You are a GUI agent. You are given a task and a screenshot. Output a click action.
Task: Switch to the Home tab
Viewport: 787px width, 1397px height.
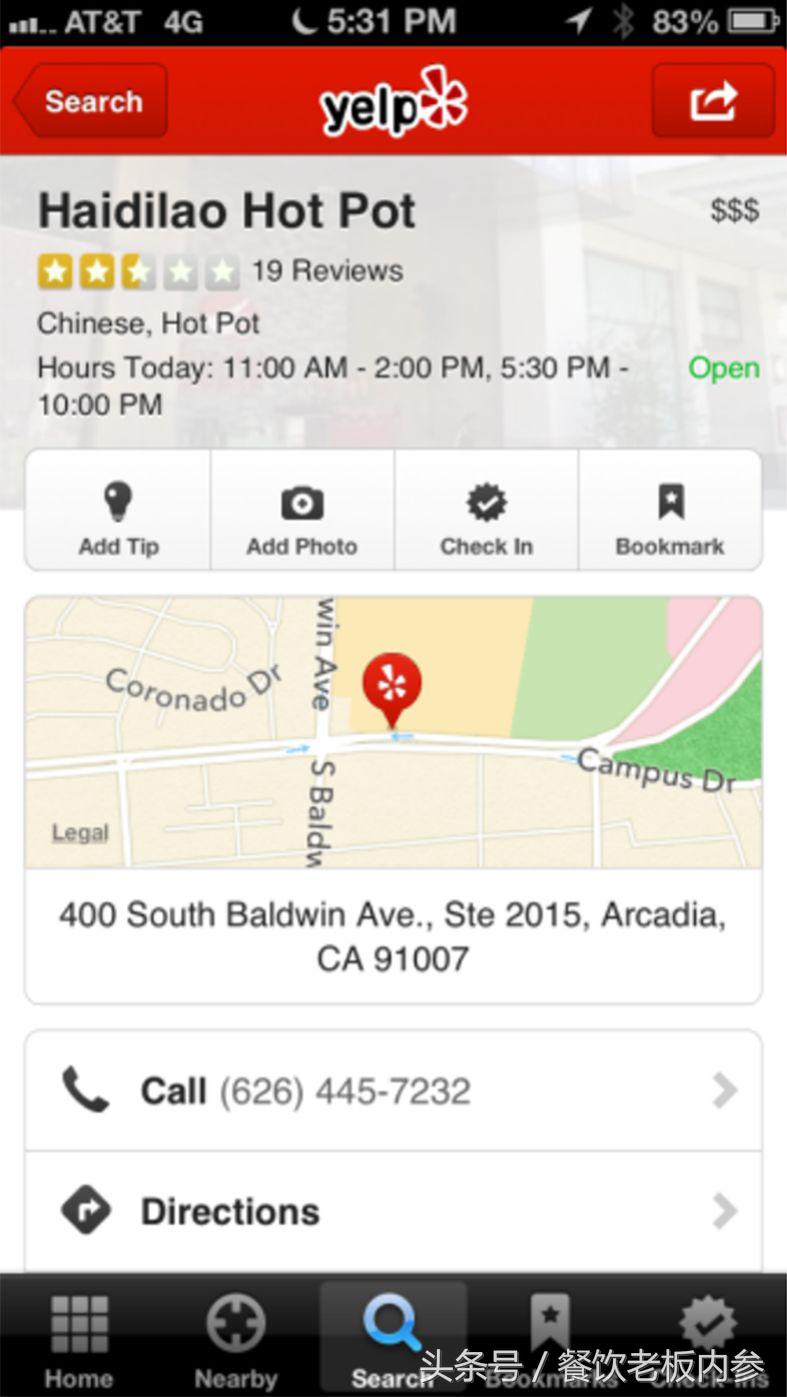(79, 1338)
